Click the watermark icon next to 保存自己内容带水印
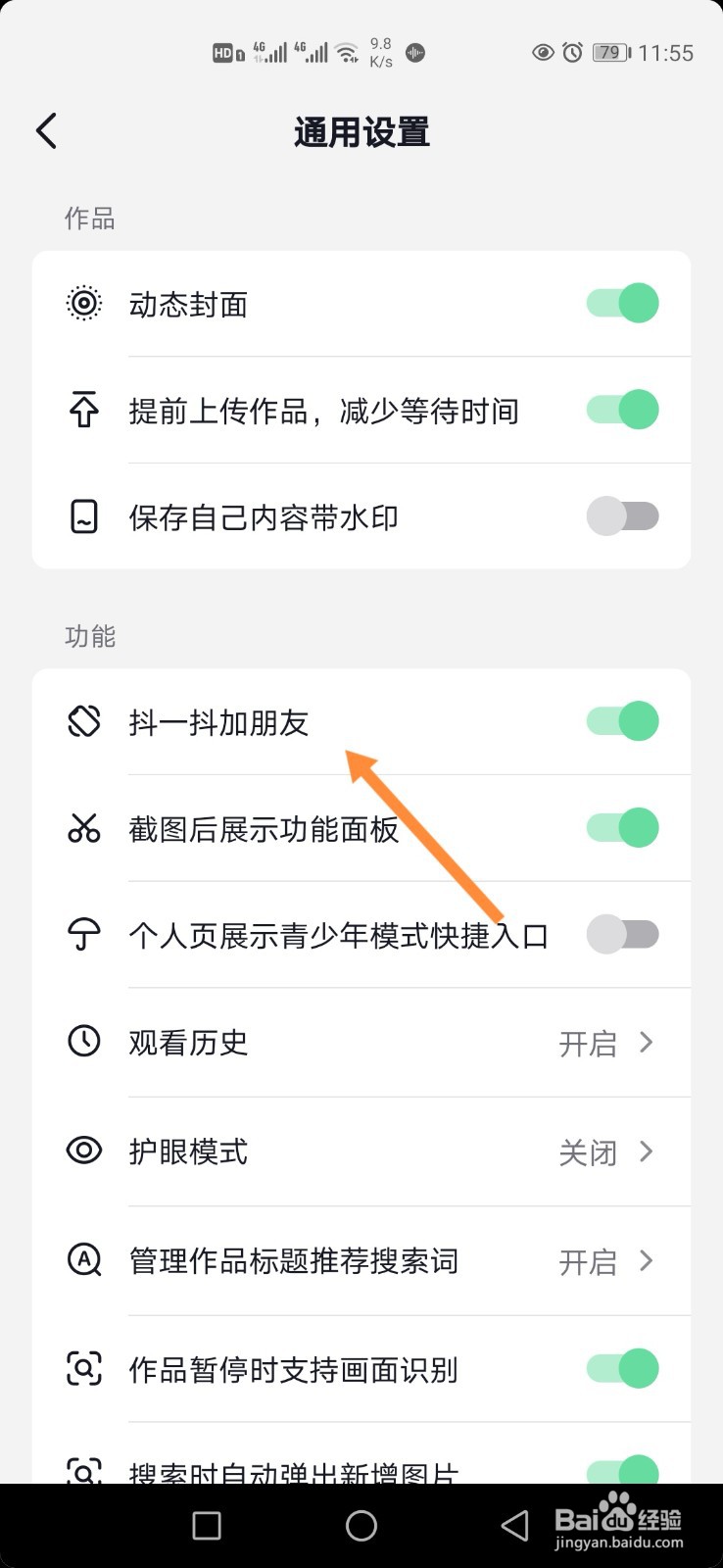This screenshot has height=1568, width=723. pyautogui.click(x=83, y=516)
